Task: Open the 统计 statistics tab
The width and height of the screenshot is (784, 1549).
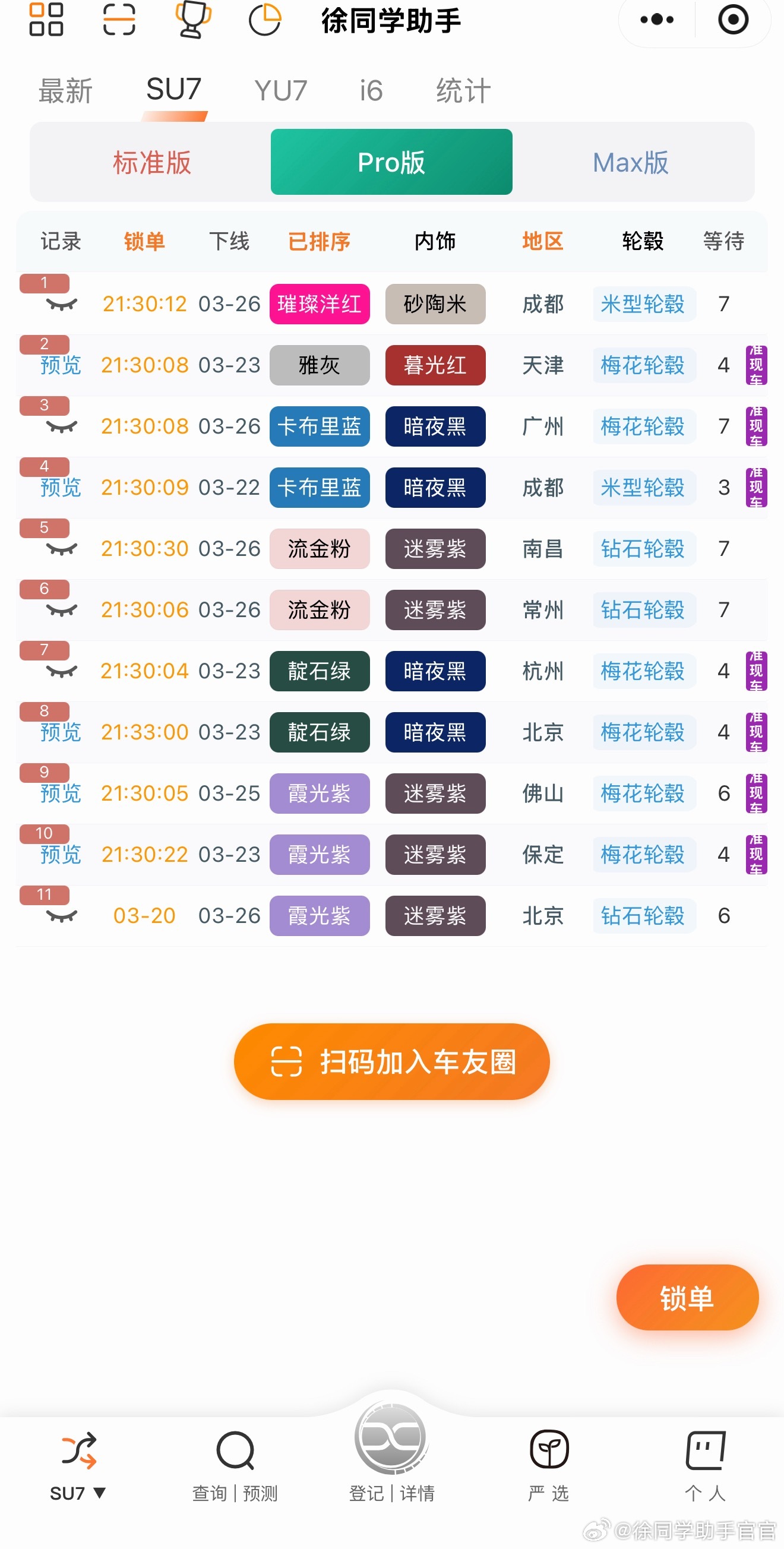Action: (461, 90)
